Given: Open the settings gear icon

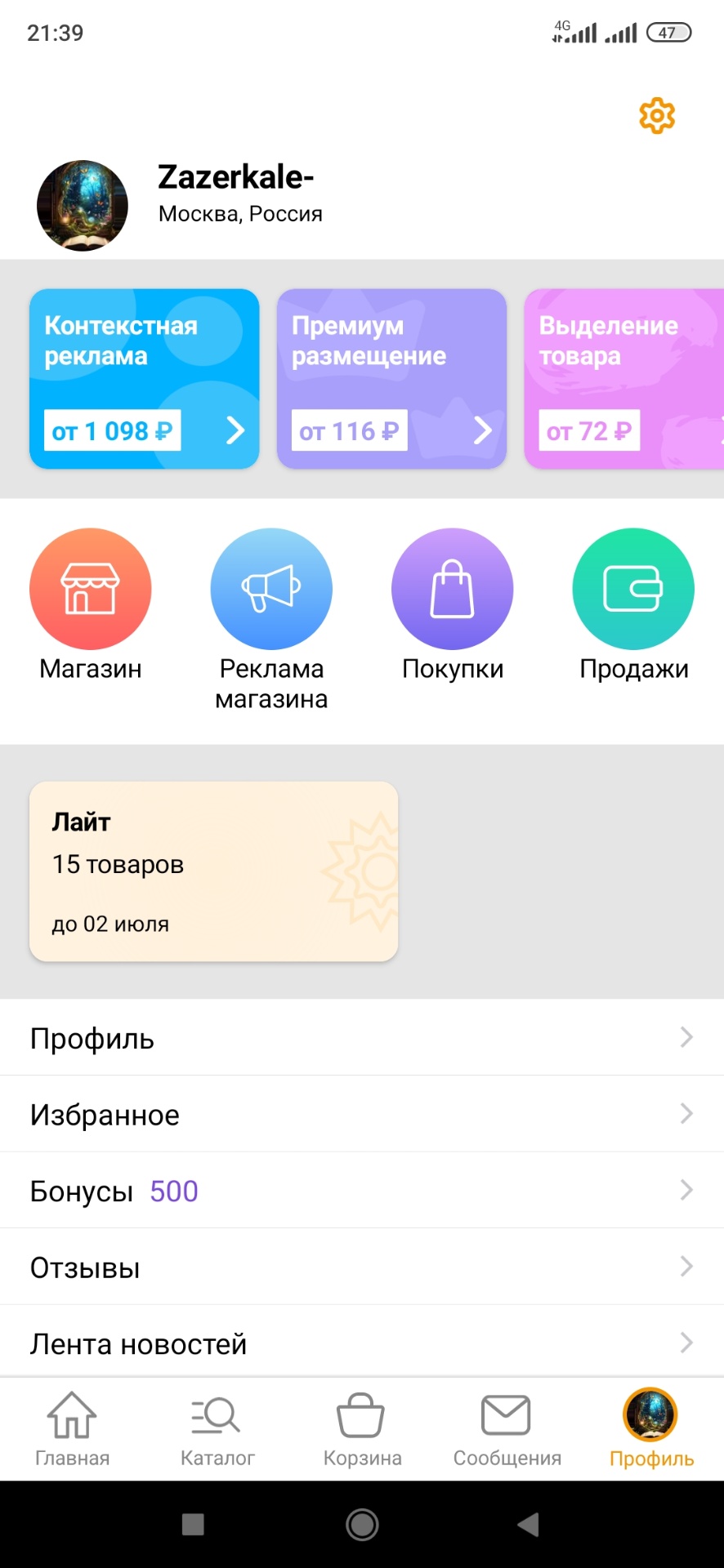Looking at the screenshot, I should point(657,116).
